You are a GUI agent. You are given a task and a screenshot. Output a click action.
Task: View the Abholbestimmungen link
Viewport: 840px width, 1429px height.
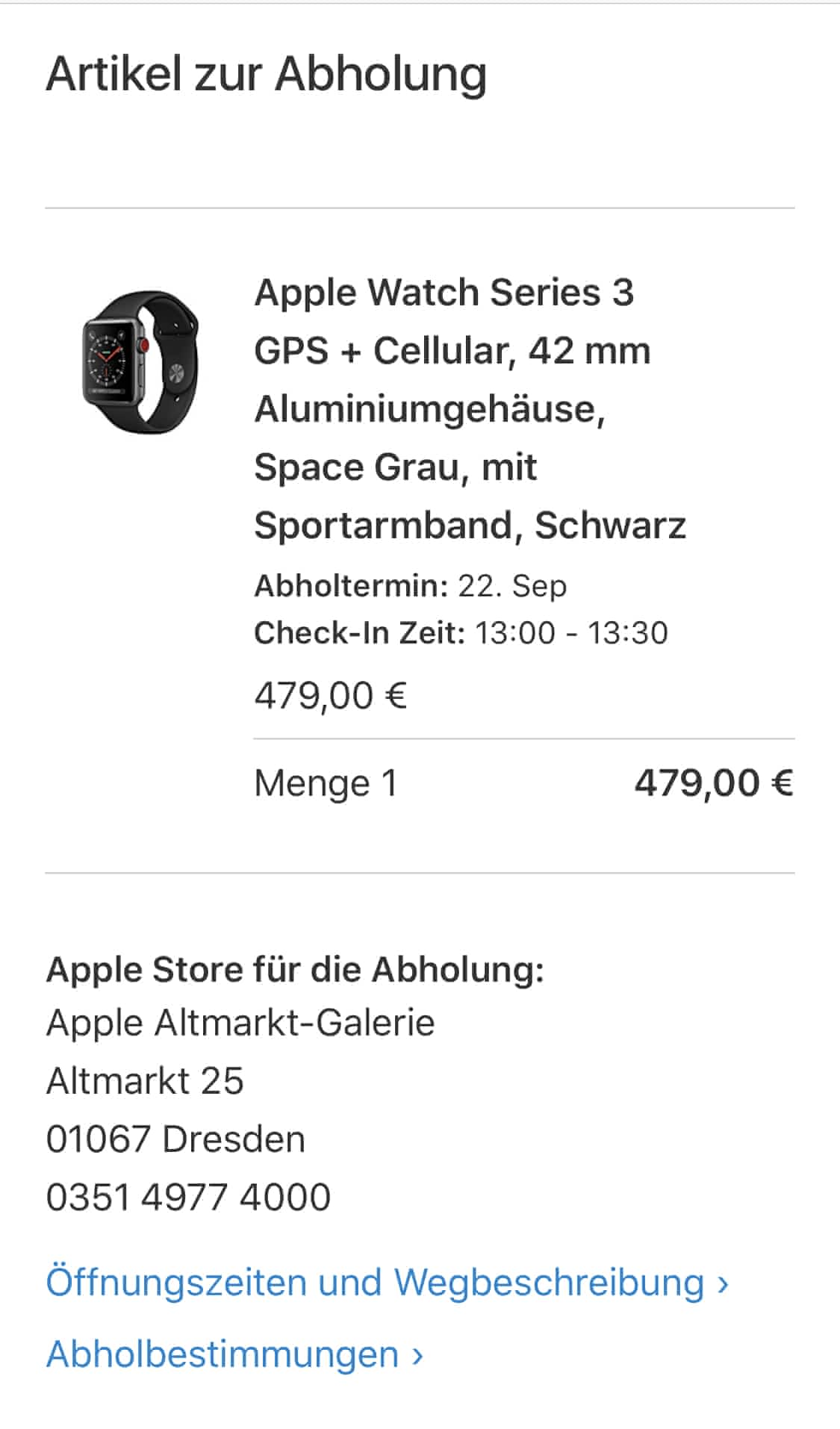[234, 1354]
